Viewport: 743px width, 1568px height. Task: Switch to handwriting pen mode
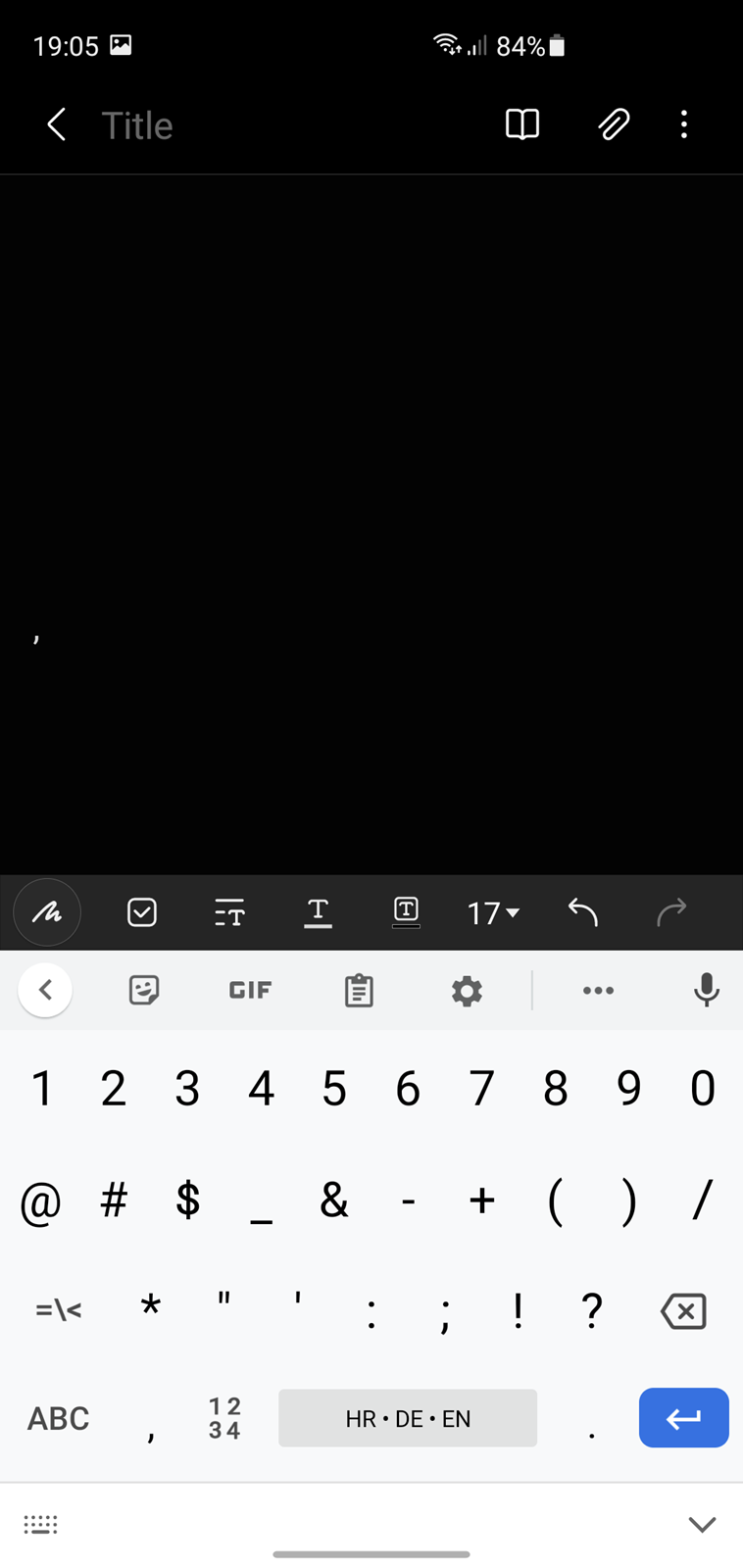tap(47, 912)
